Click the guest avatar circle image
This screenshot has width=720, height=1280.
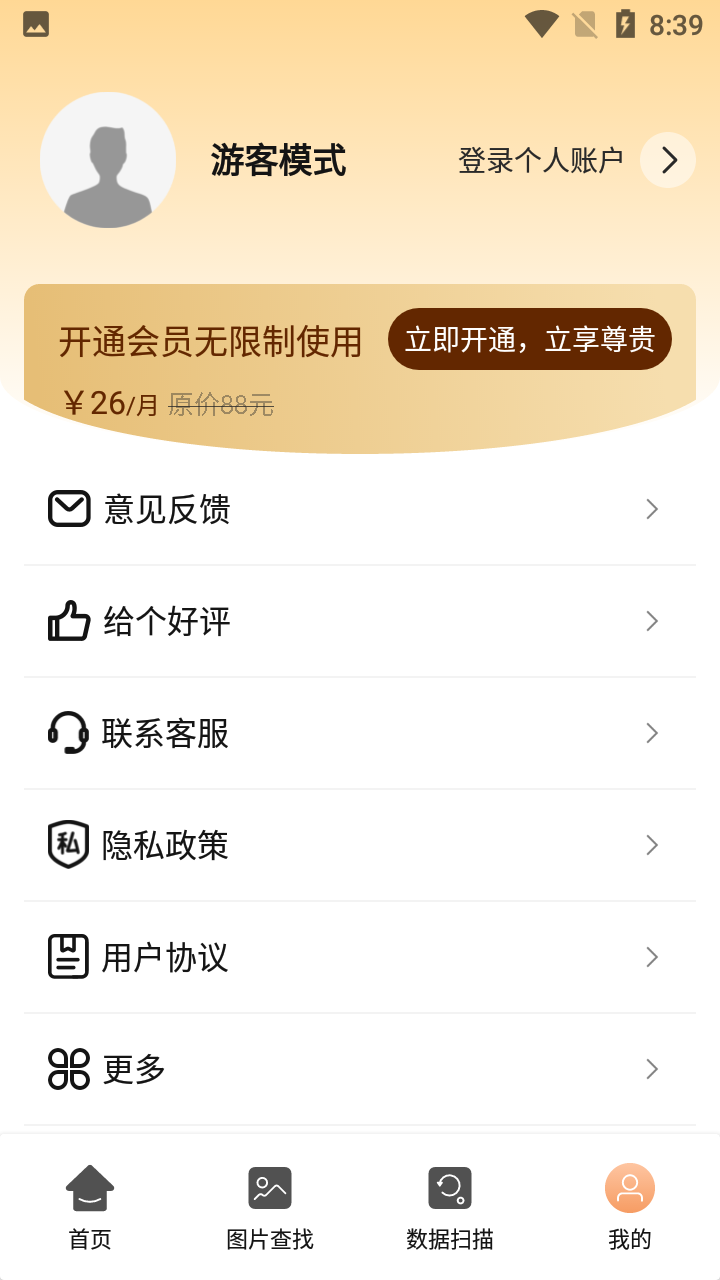click(108, 160)
